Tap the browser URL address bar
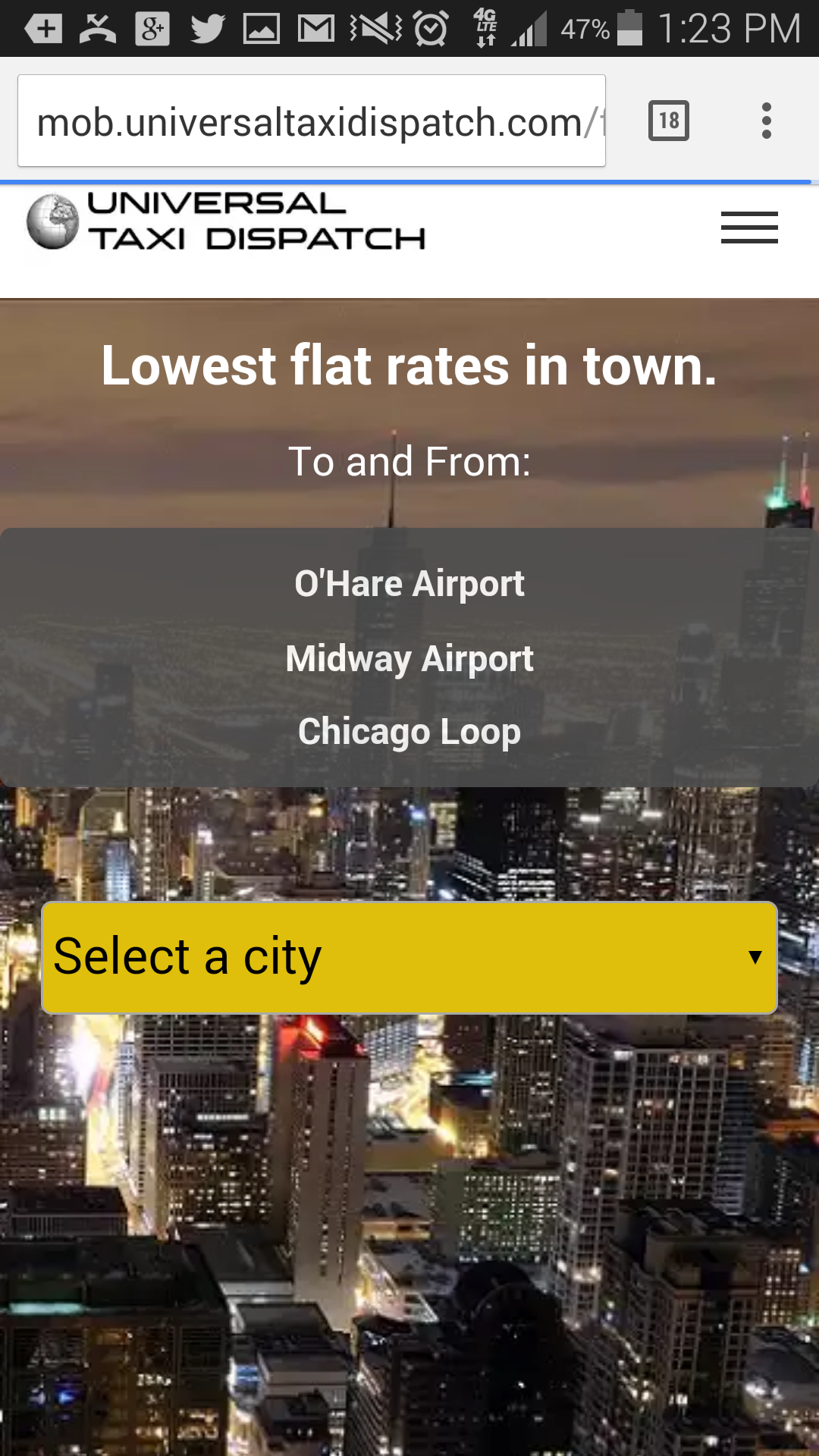This screenshot has height=1456, width=819. coord(311,121)
